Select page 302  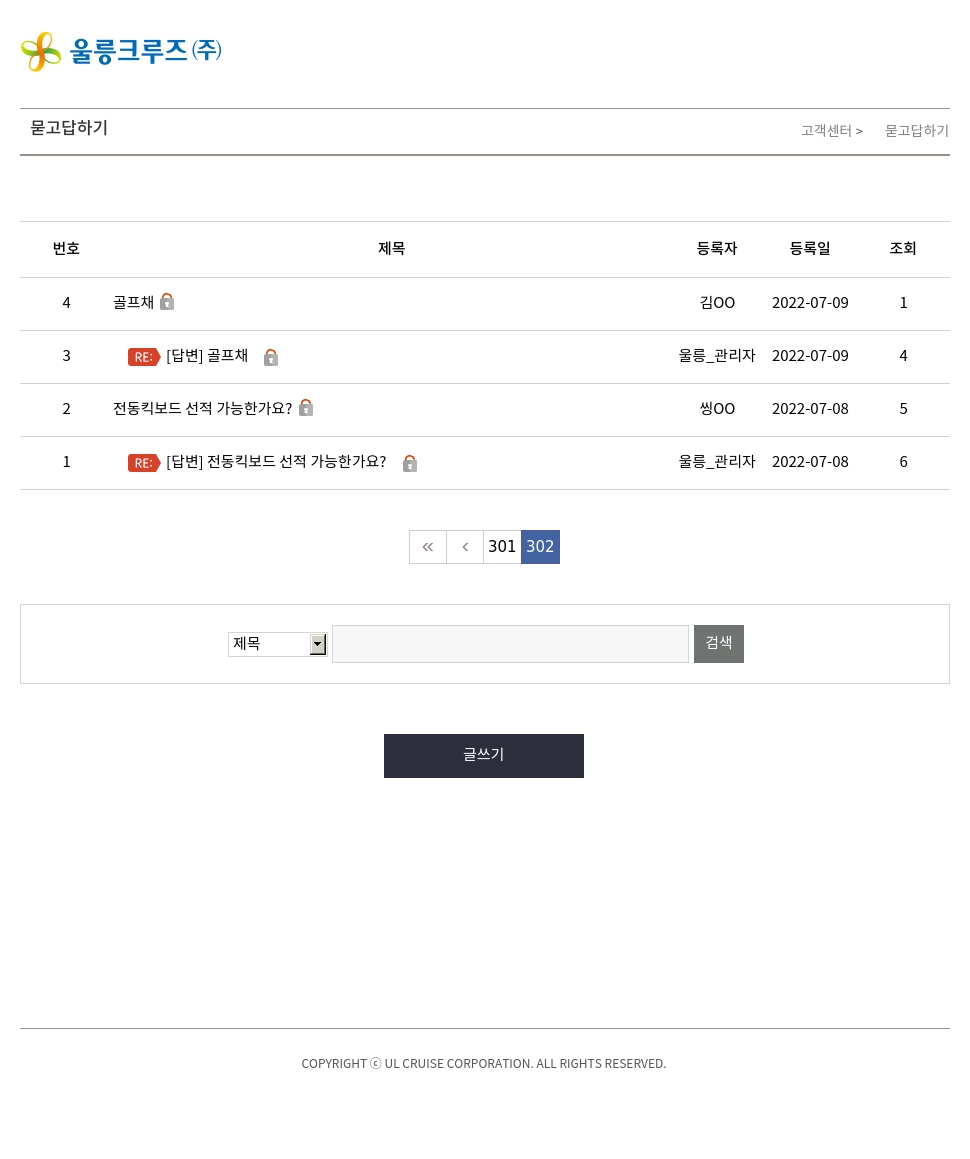540,547
